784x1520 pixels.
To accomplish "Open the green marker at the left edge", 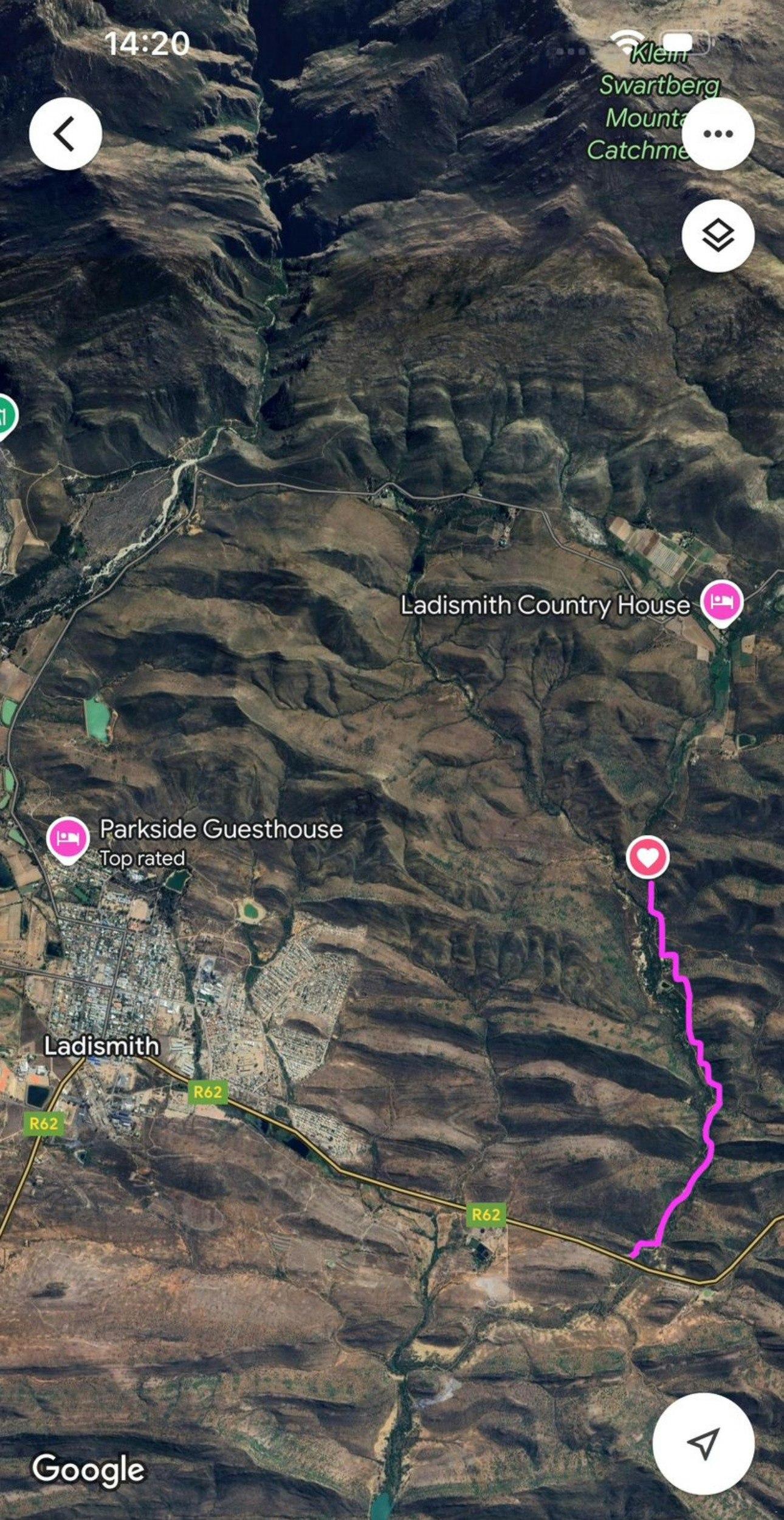I will tap(5, 416).
